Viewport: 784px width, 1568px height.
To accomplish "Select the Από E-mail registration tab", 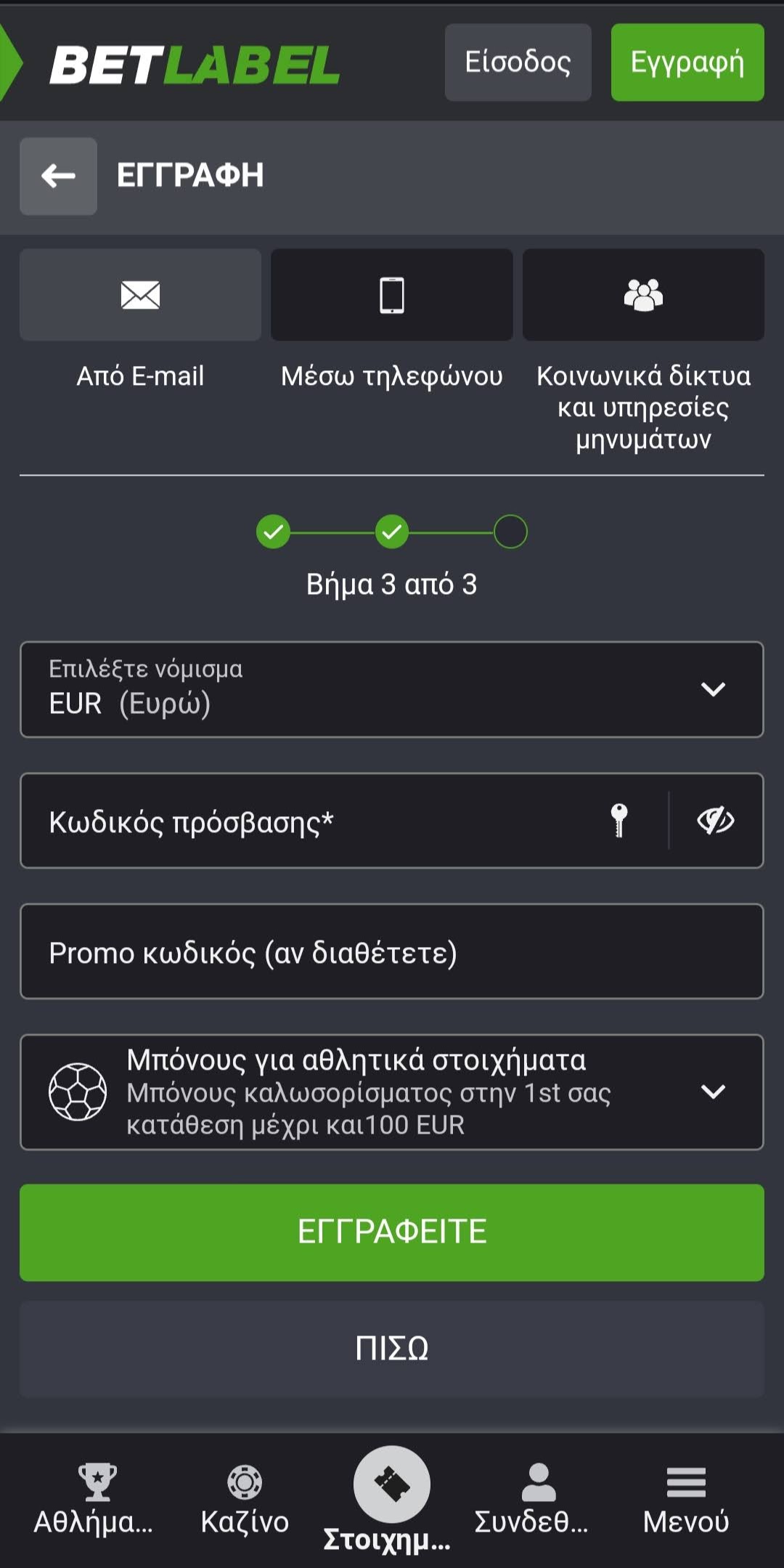I will pyautogui.click(x=140, y=296).
